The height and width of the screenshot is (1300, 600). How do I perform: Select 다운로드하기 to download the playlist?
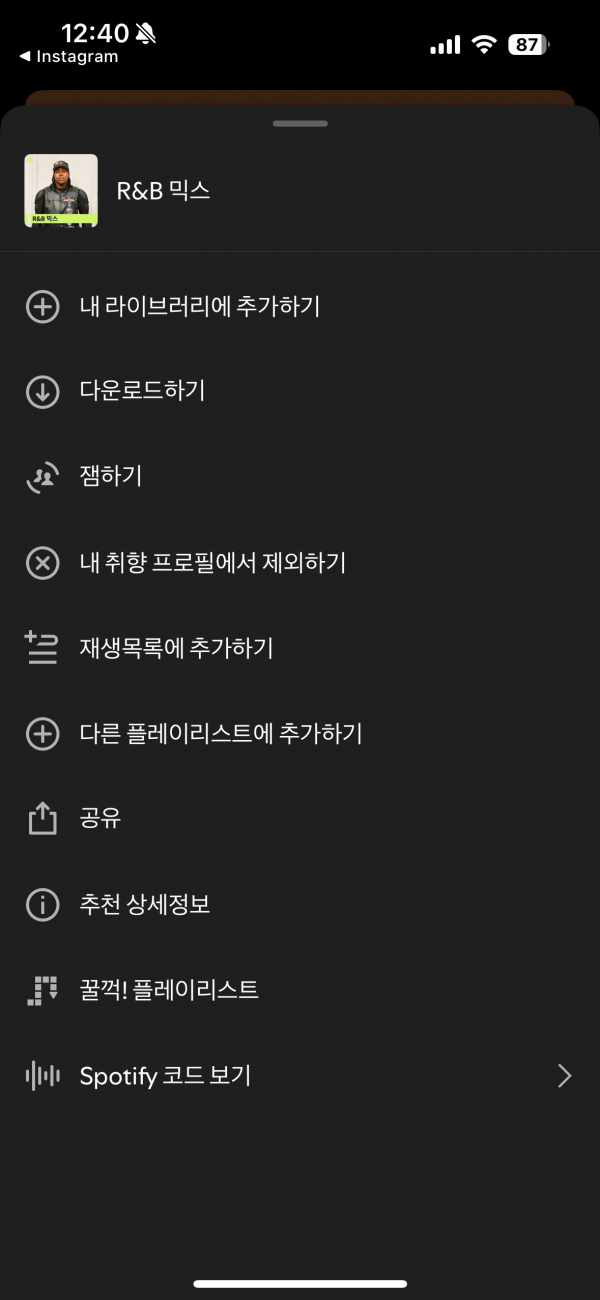coord(142,391)
